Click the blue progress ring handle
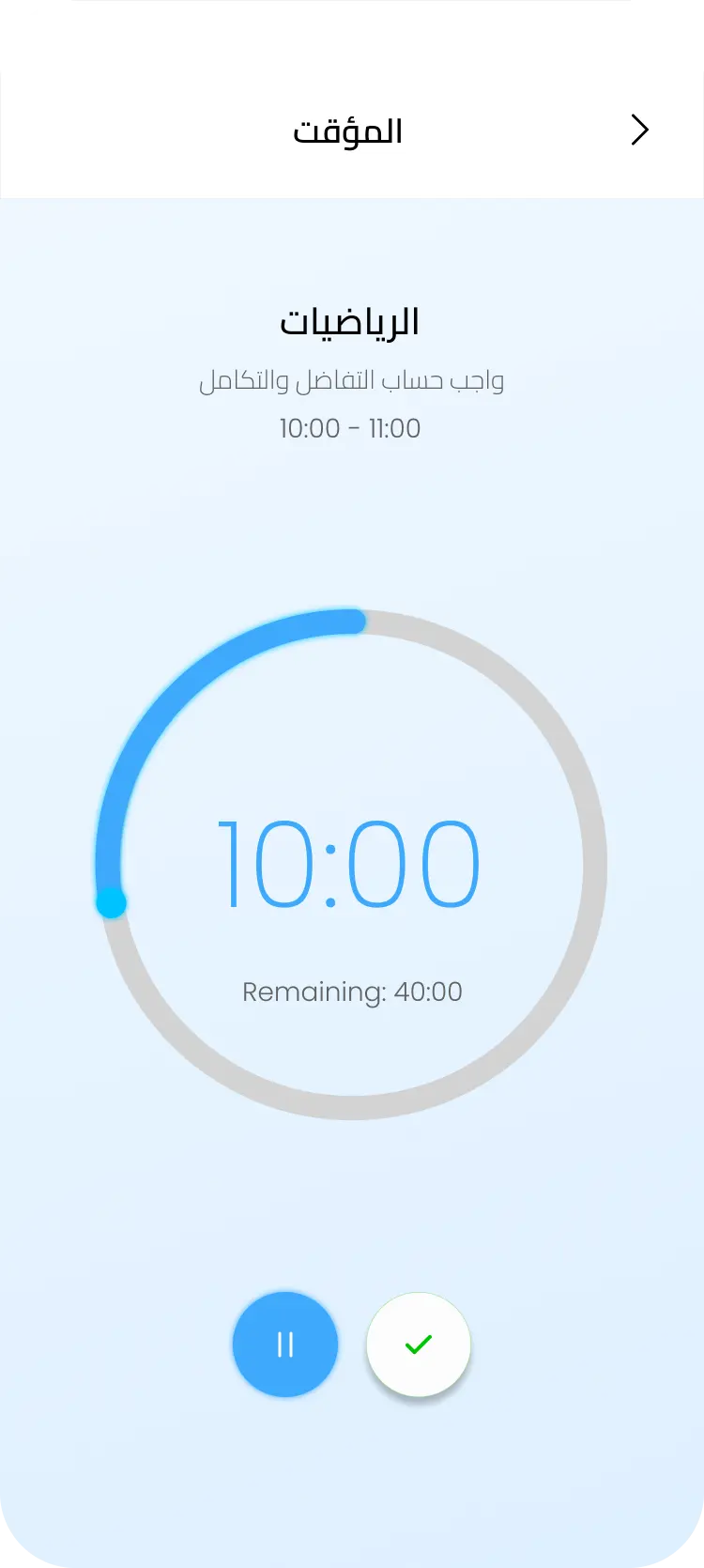The image size is (704, 1568). click(x=111, y=903)
